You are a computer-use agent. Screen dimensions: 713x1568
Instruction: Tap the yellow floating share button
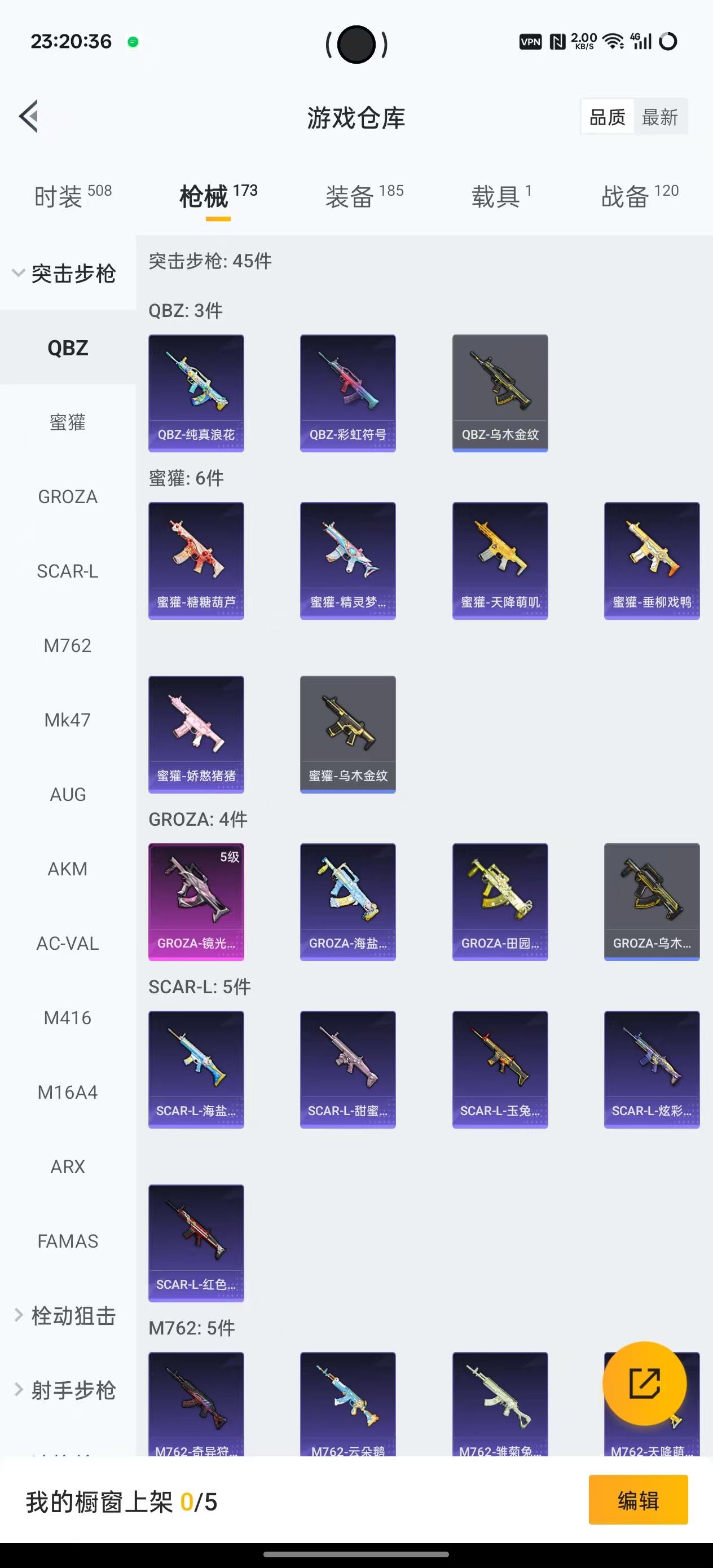[x=644, y=1383]
